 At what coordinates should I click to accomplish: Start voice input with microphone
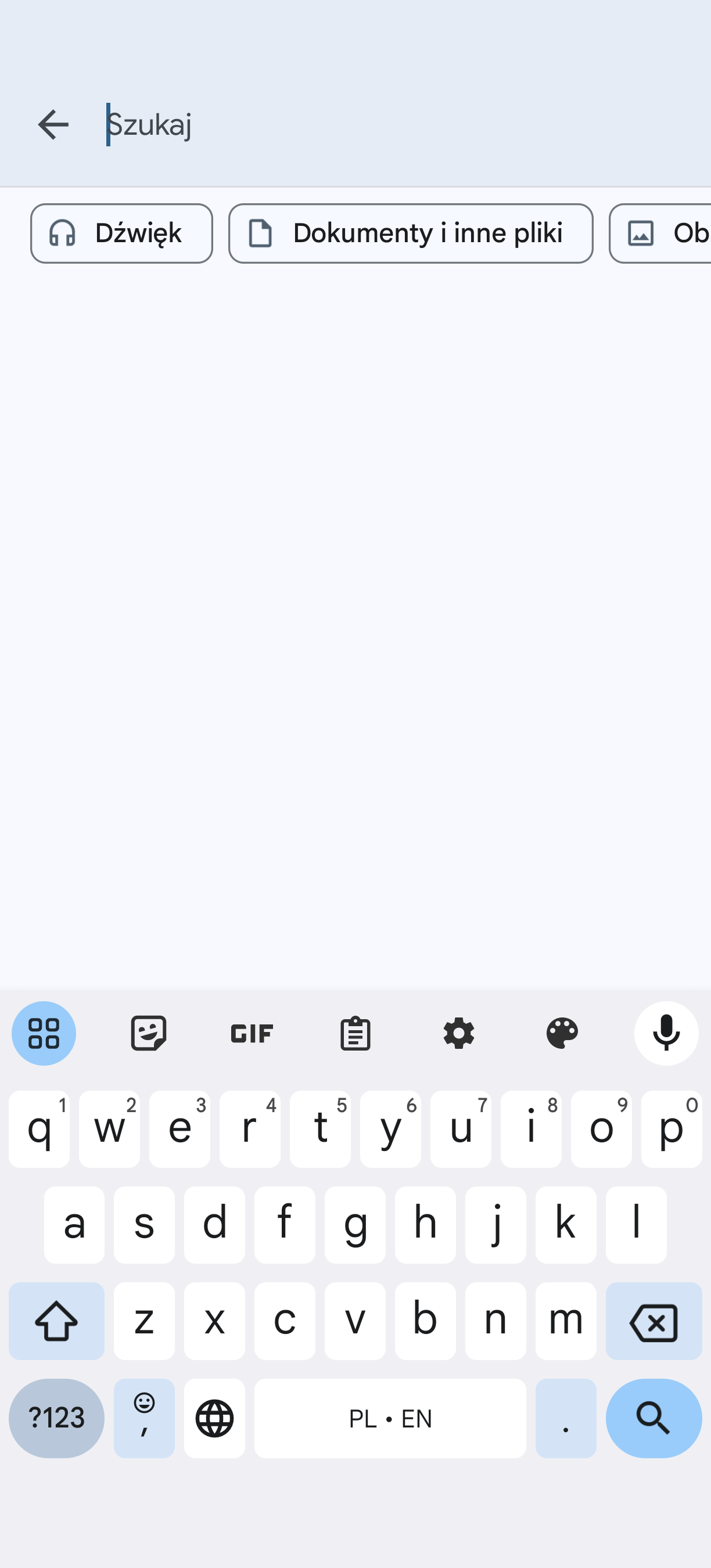click(x=666, y=1033)
